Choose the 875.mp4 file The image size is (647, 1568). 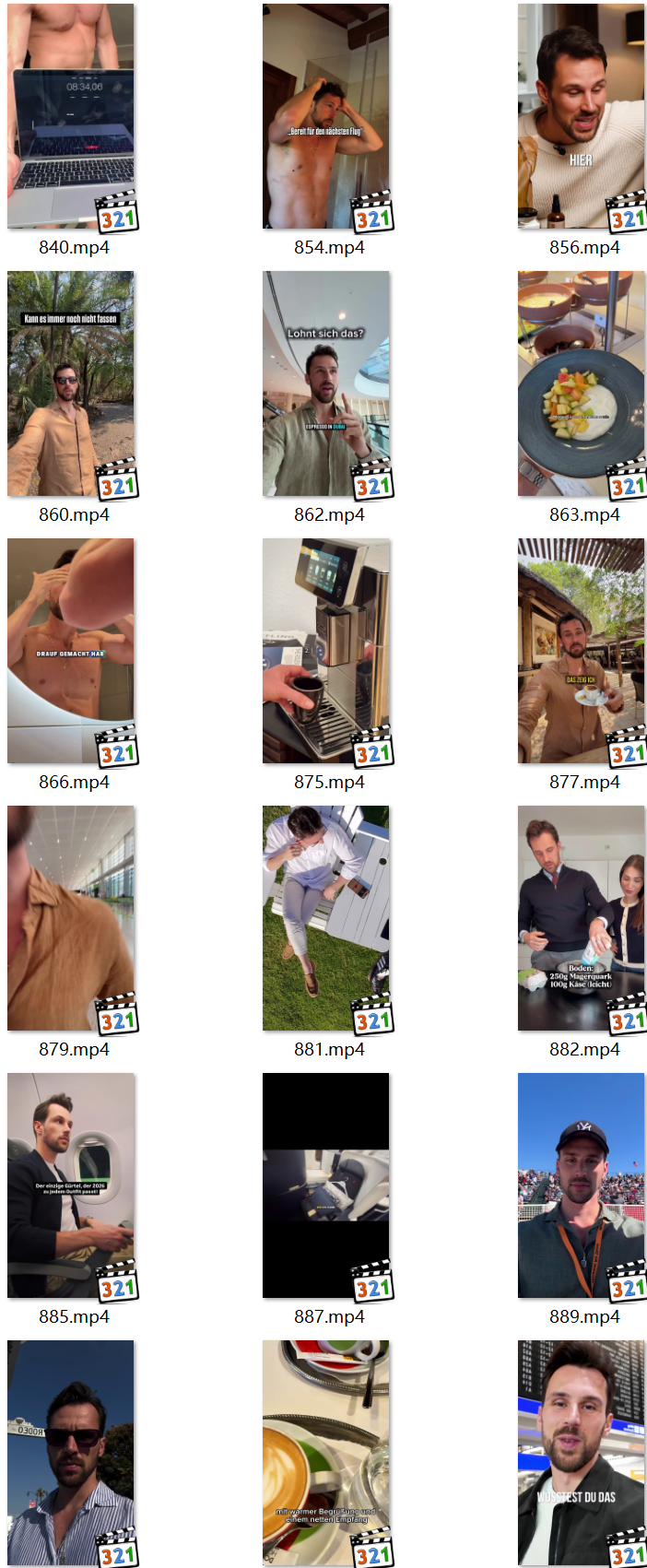[326, 651]
